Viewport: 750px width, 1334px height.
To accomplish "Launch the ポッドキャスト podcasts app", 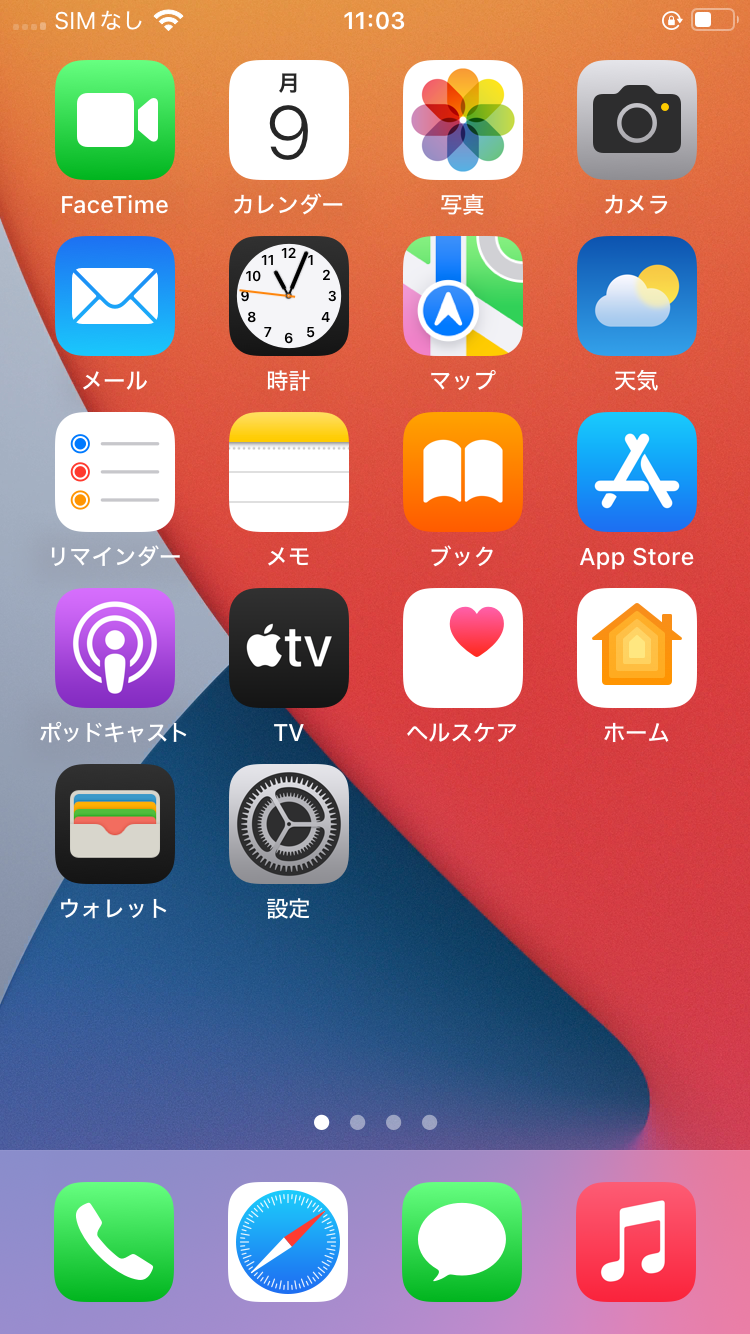I will pos(115,648).
